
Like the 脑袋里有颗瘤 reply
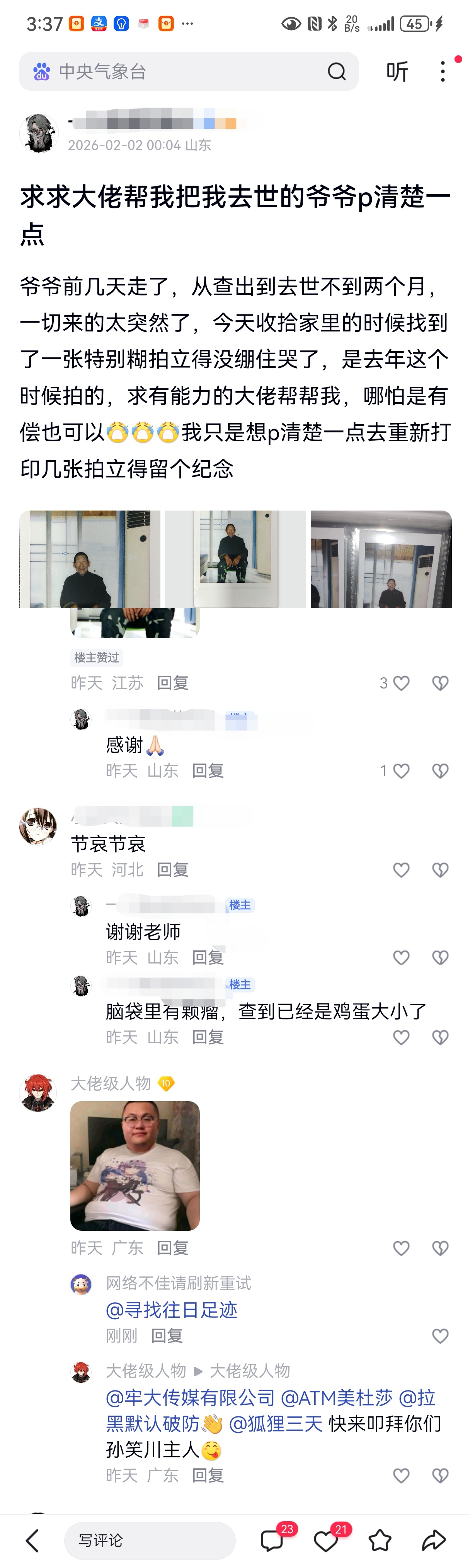[x=401, y=1037]
